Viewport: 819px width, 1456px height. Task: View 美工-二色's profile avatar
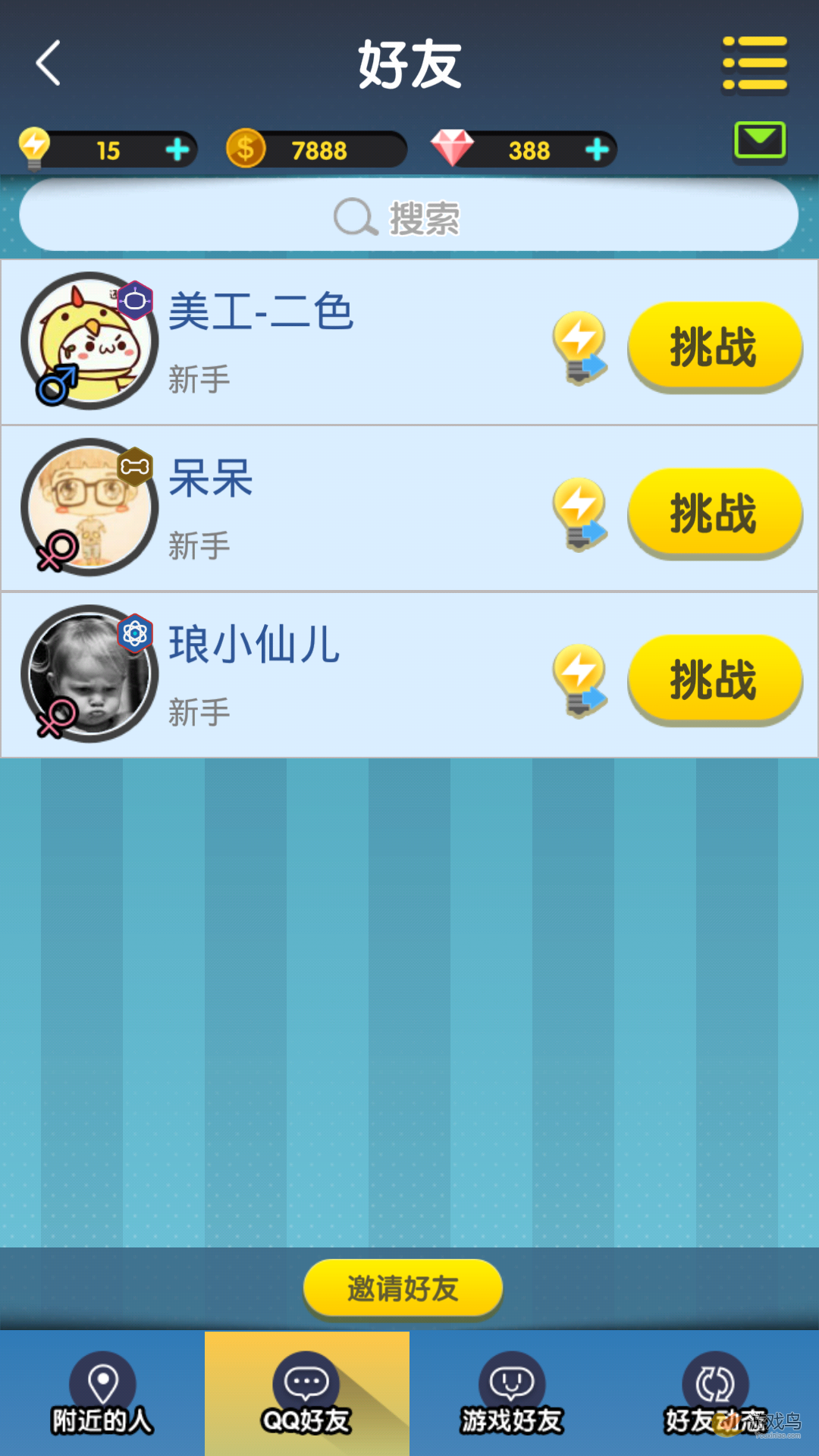[89, 341]
